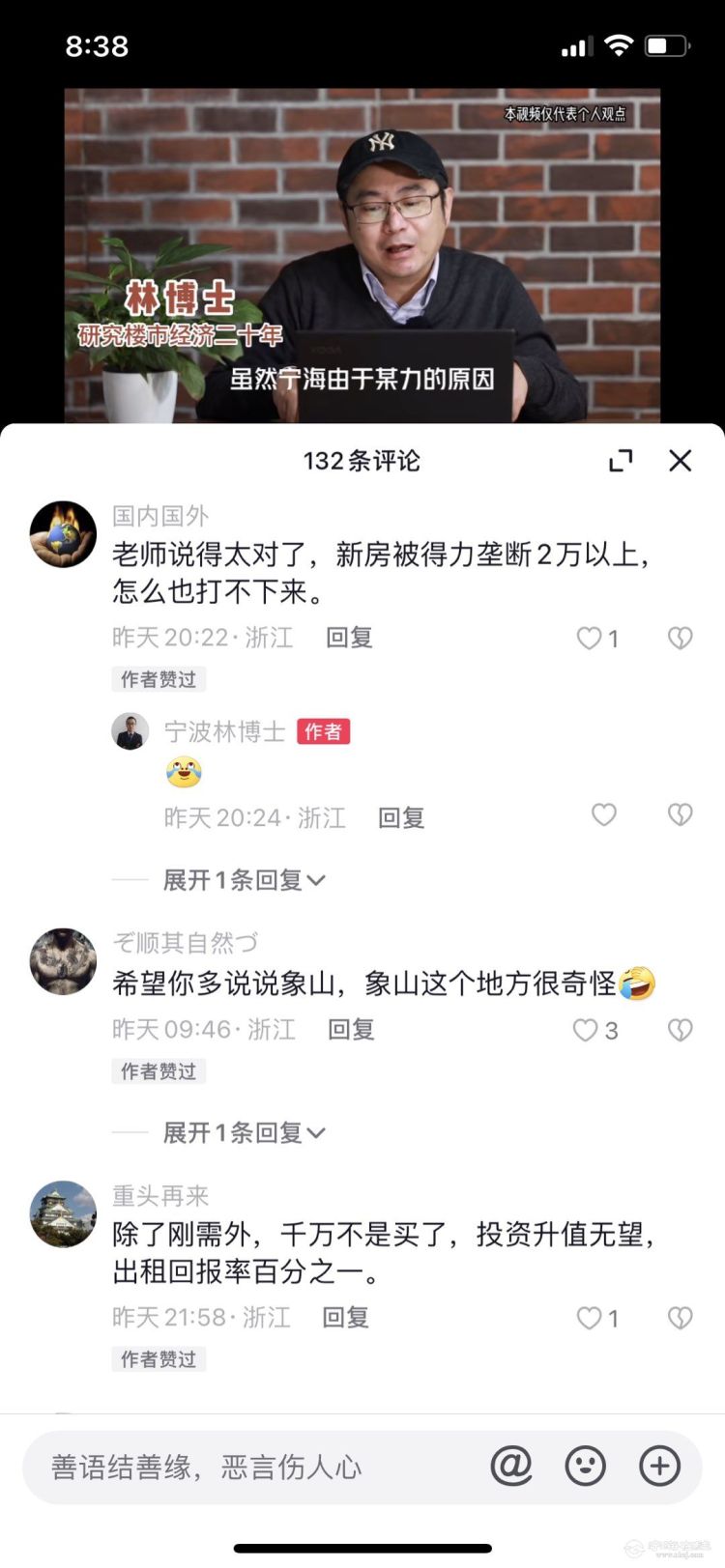
Task: Reply to 重头再来's comment
Action: [x=346, y=1318]
